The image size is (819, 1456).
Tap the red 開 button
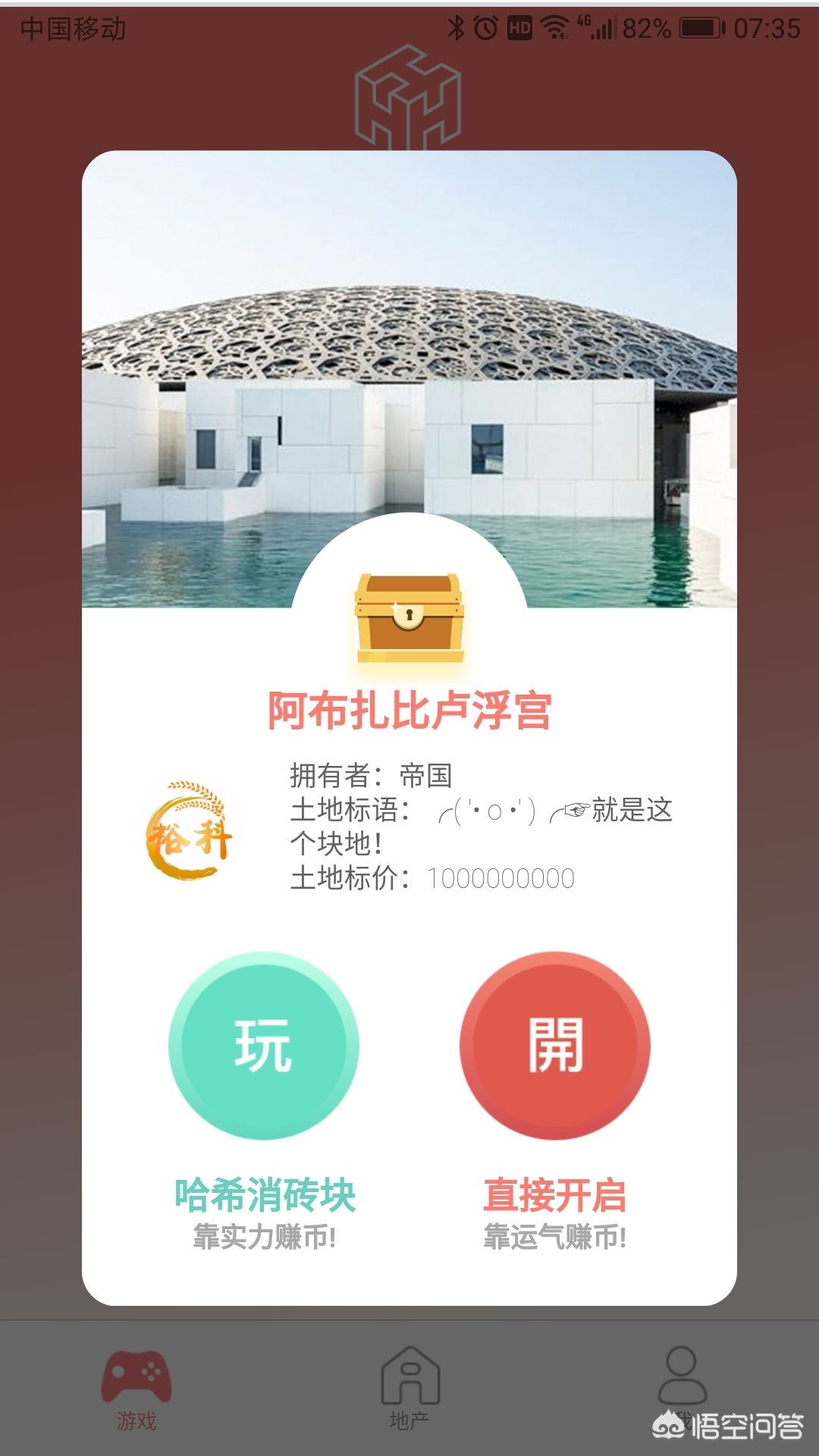click(555, 1046)
